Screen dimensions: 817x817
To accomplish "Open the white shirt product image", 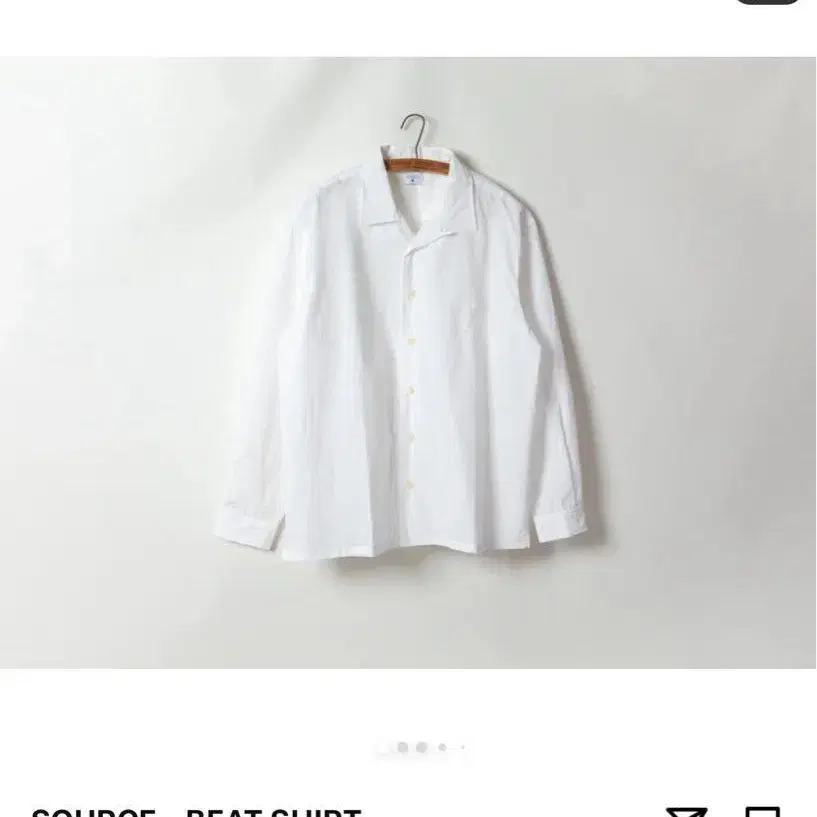I will pos(408,362).
